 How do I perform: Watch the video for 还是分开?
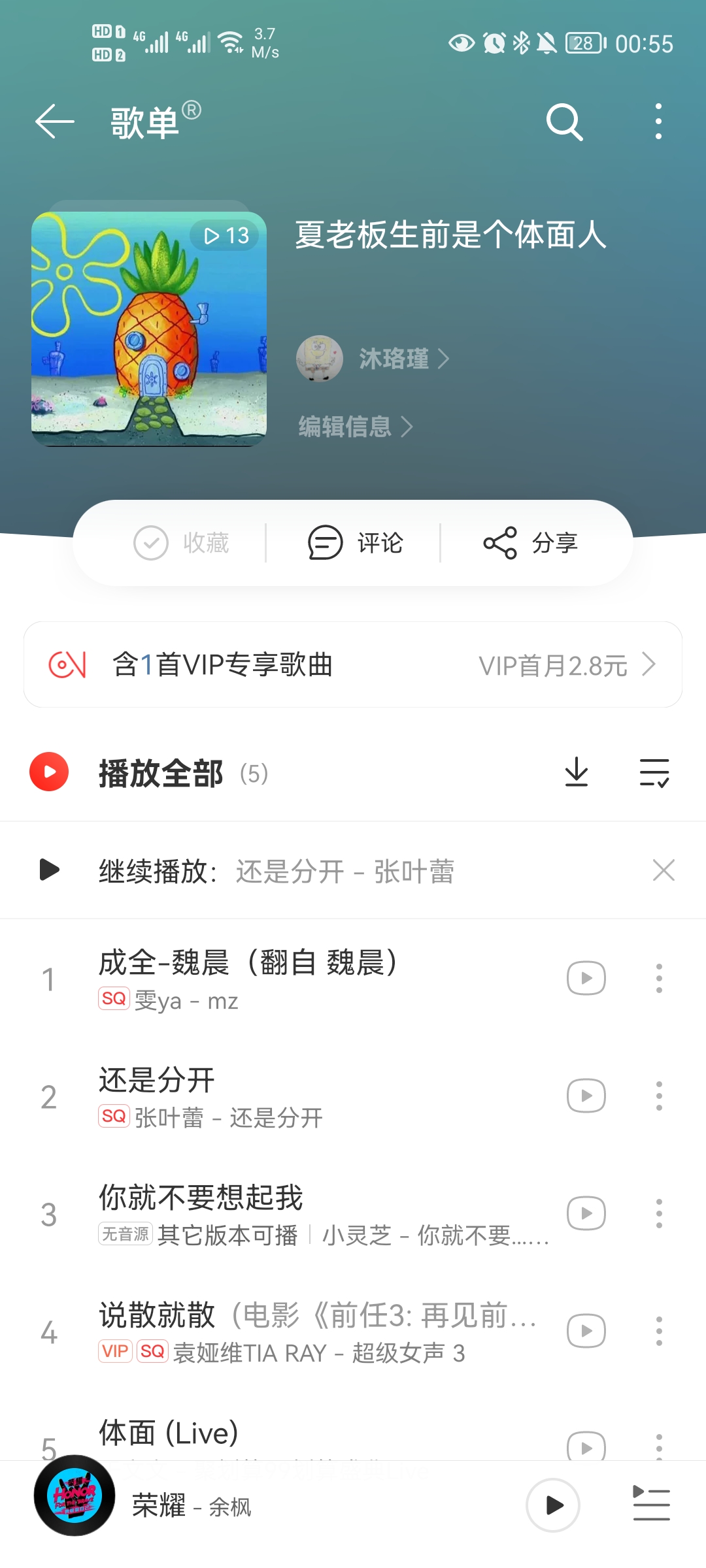[x=586, y=1096]
